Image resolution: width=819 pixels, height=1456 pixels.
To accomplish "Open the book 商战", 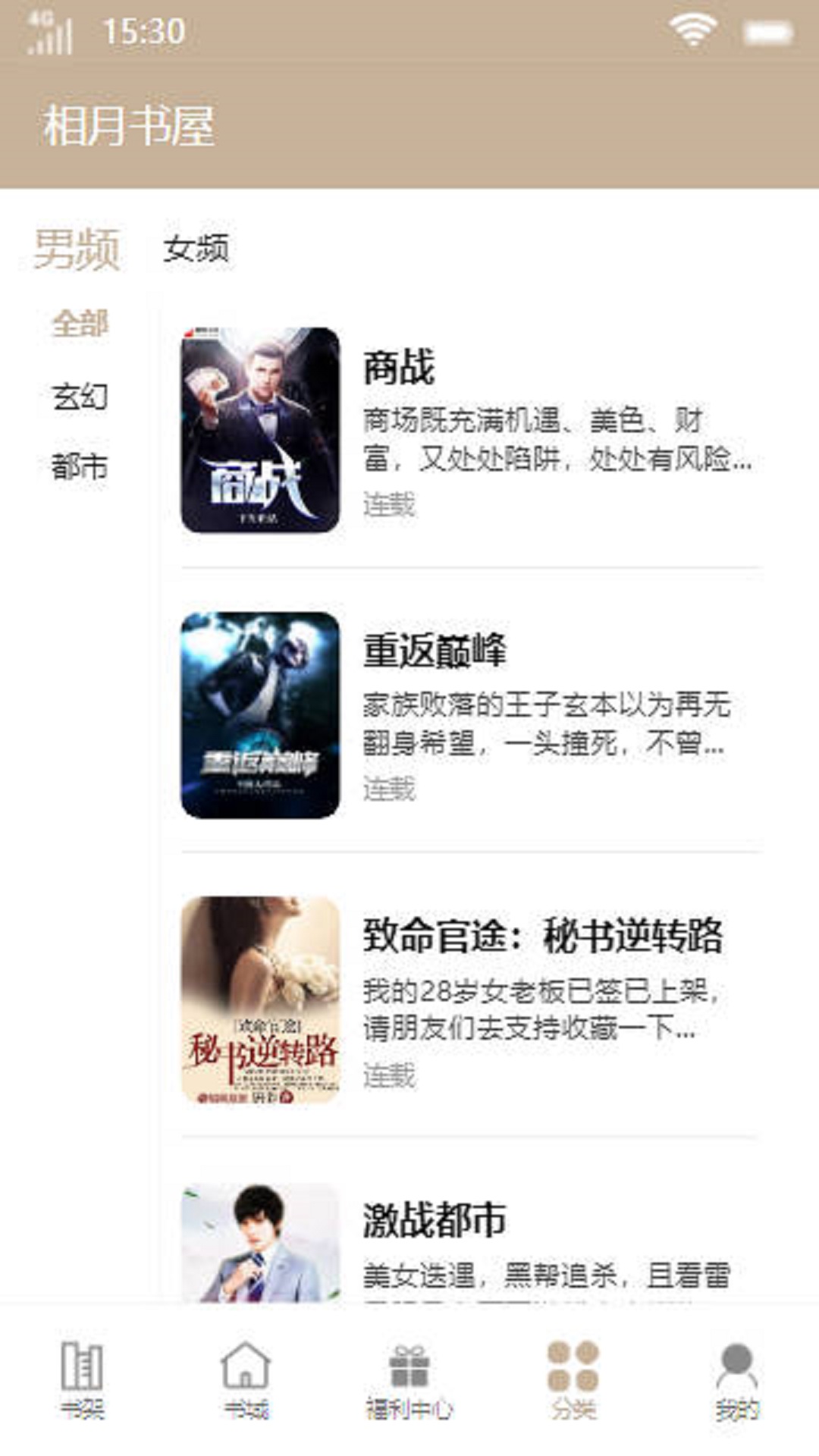I will [470, 430].
